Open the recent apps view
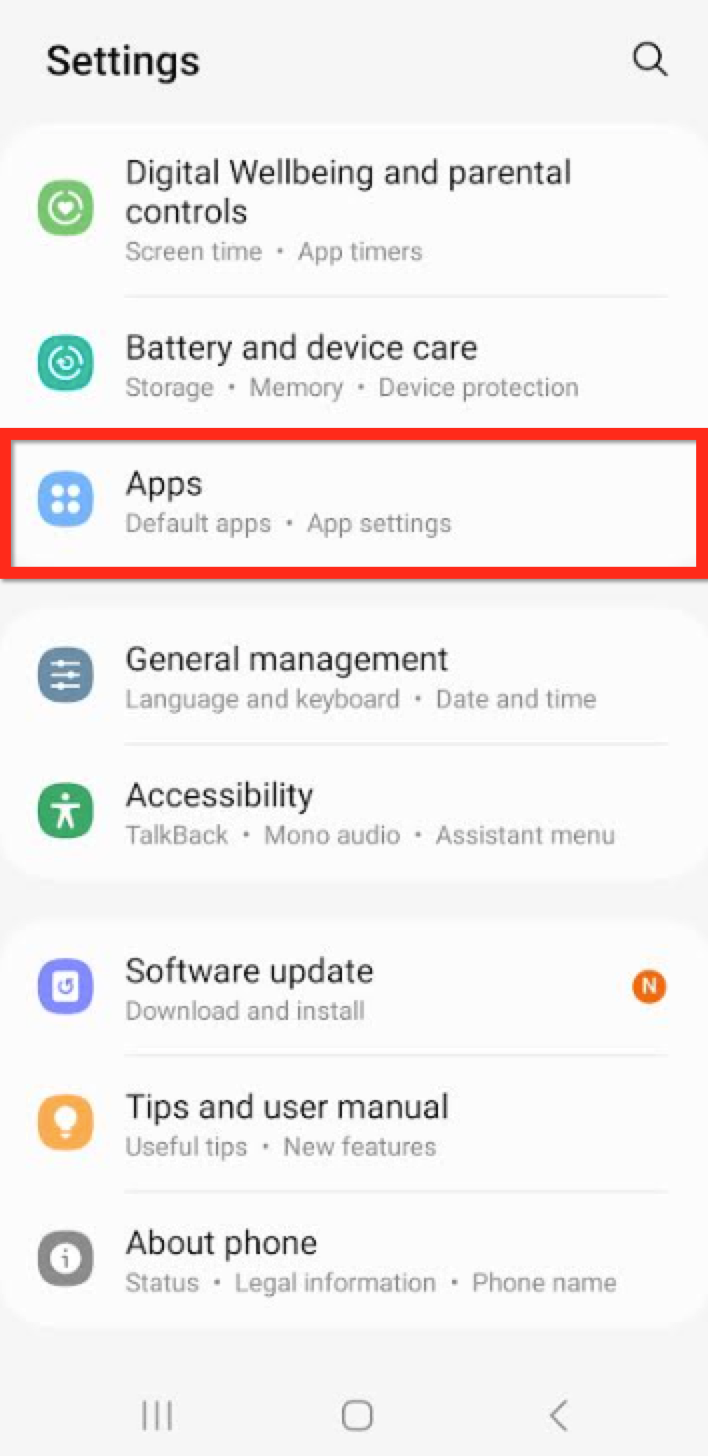 (x=157, y=1415)
